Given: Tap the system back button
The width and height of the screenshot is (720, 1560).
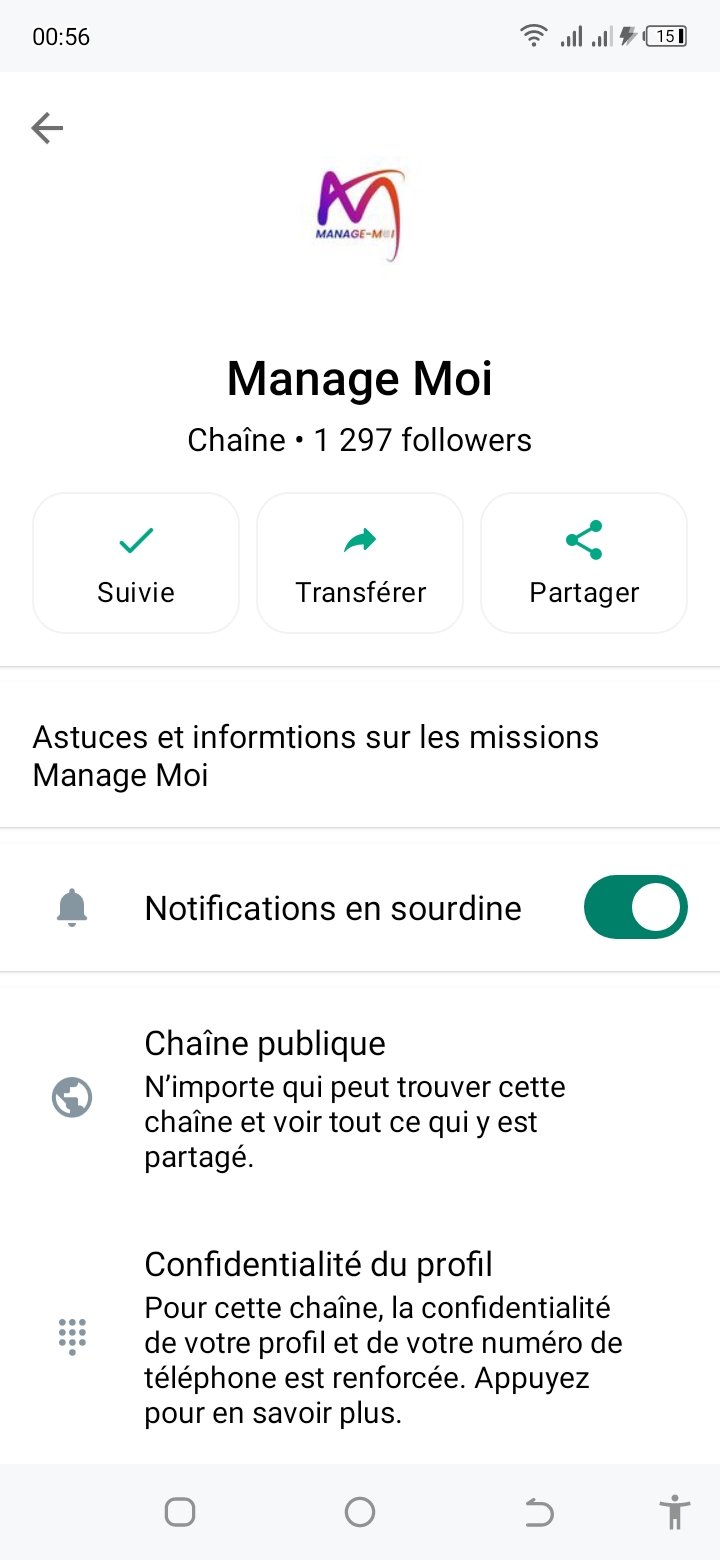Looking at the screenshot, I should 539,1512.
